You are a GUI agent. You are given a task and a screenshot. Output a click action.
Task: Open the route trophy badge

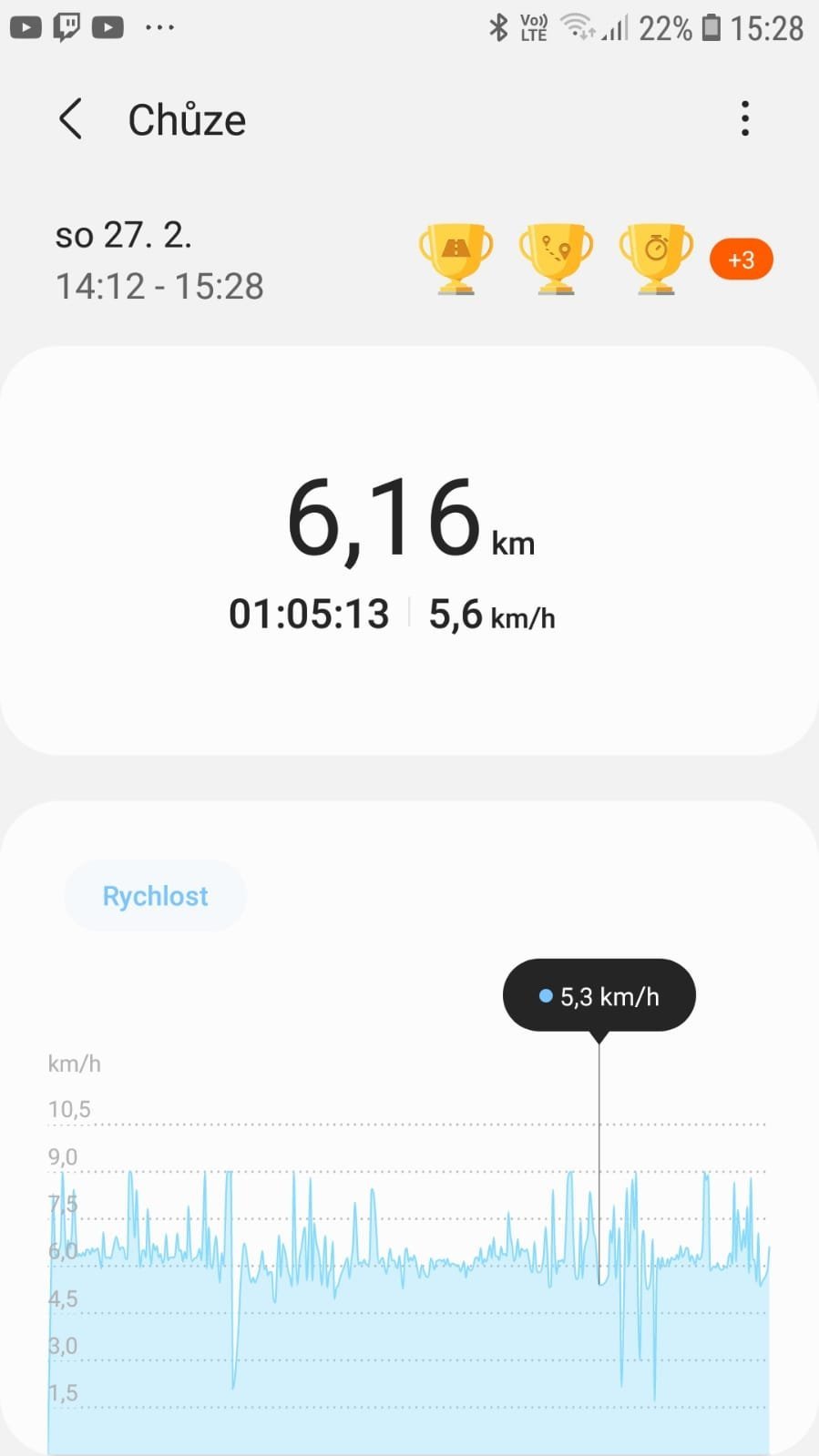point(556,260)
